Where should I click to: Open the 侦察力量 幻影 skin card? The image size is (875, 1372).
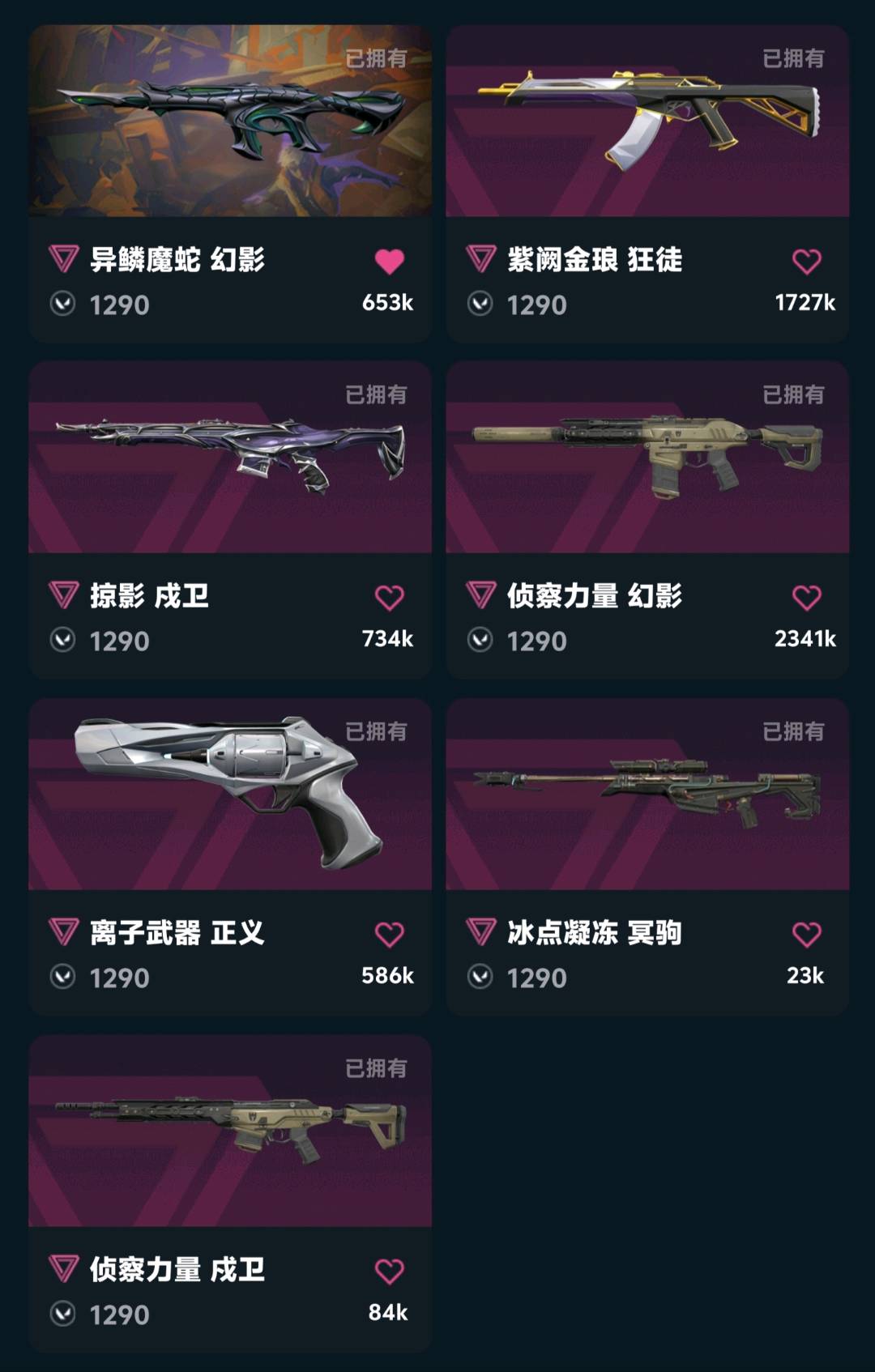point(647,458)
